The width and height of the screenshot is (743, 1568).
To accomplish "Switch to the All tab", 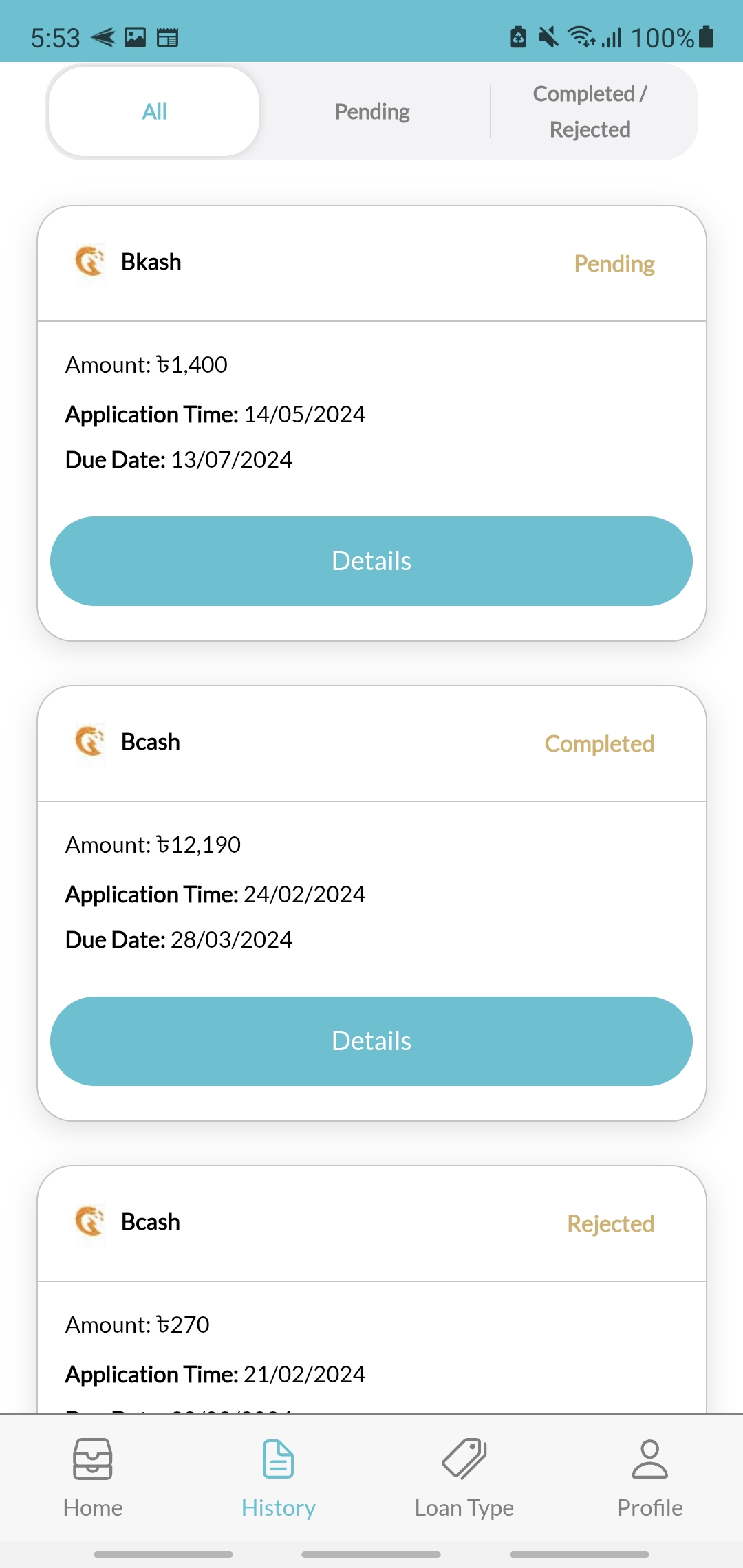I will pyautogui.click(x=153, y=111).
